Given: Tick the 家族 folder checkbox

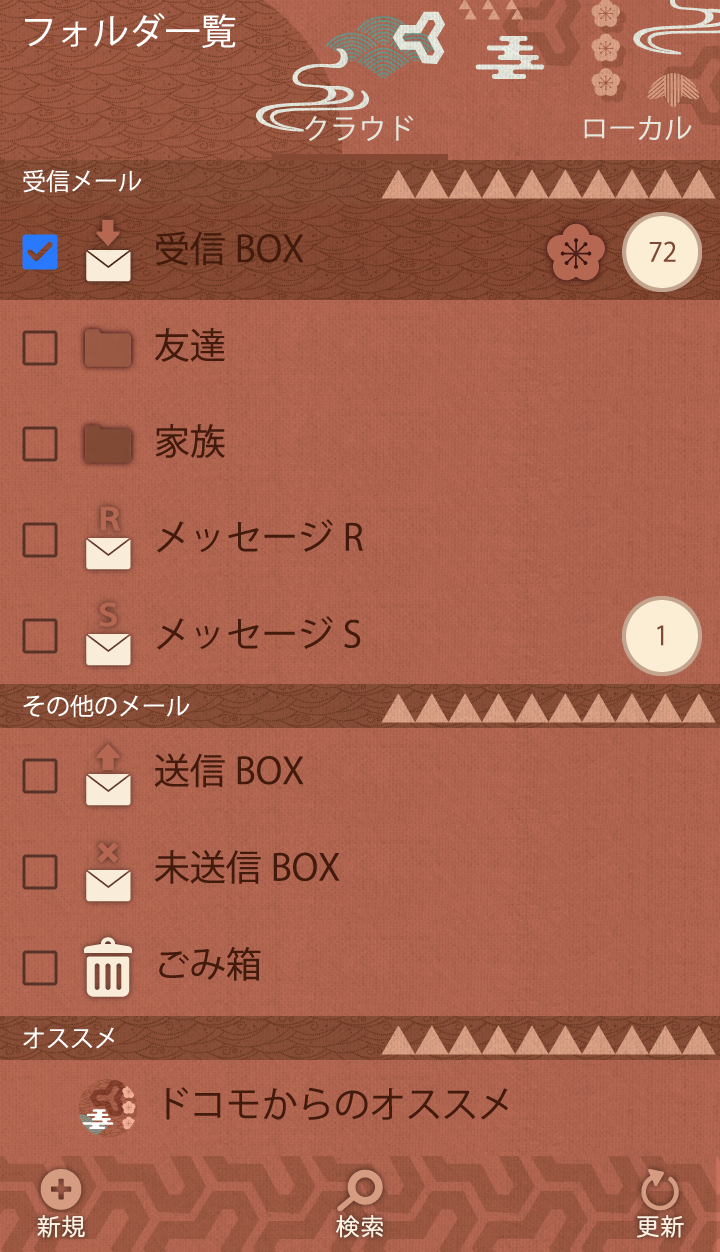Looking at the screenshot, I should tap(40, 444).
